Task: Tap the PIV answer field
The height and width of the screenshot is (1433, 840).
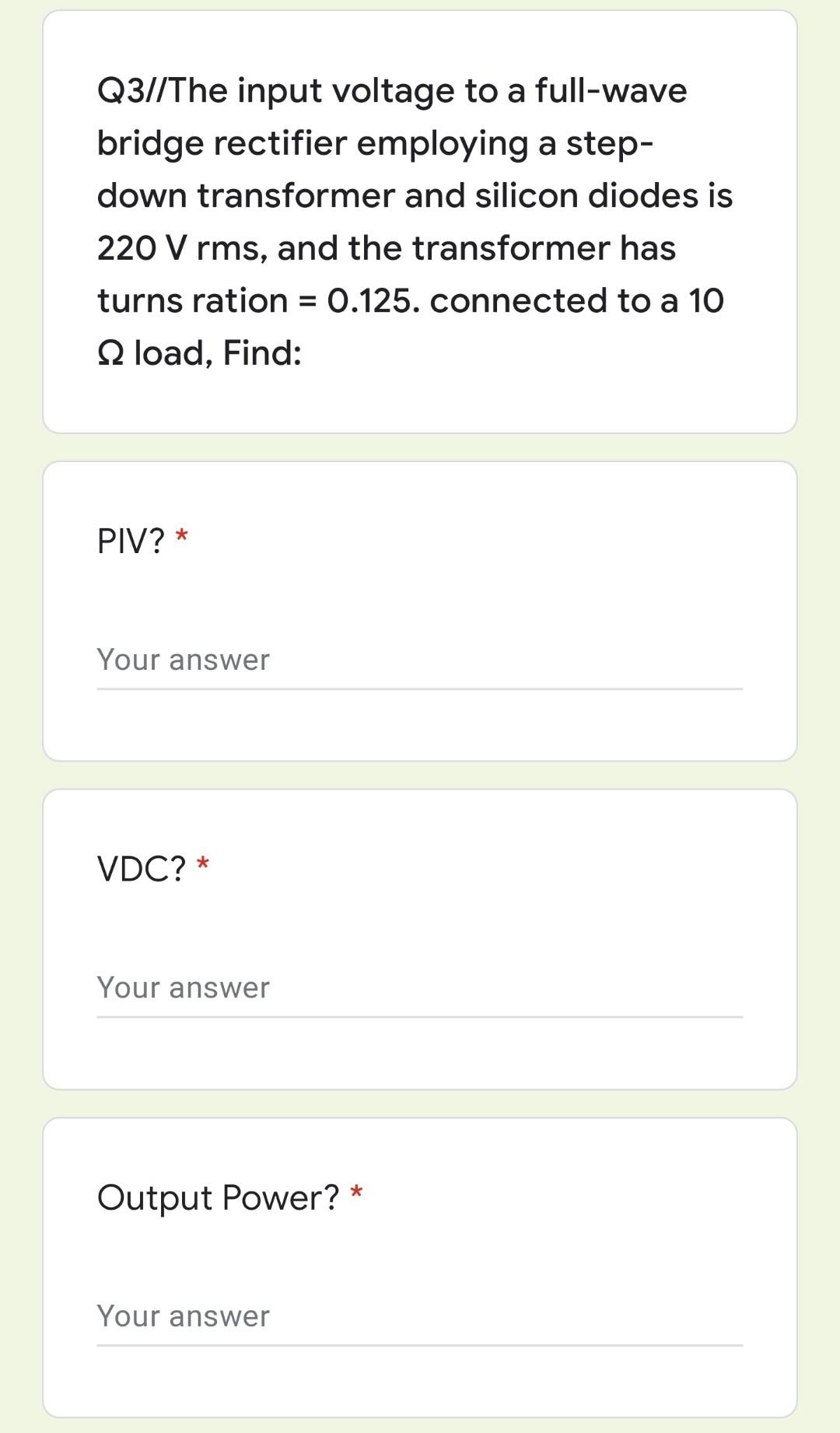Action: tap(419, 661)
